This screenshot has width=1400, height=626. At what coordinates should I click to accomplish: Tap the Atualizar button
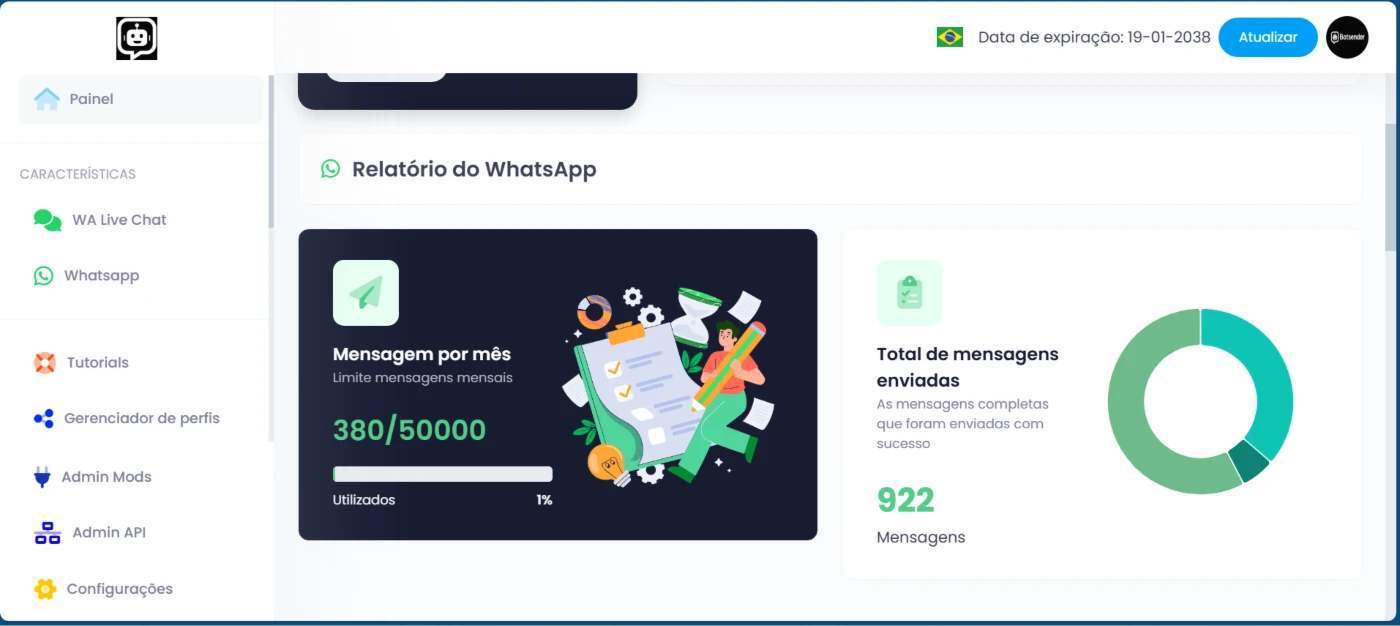(1267, 37)
